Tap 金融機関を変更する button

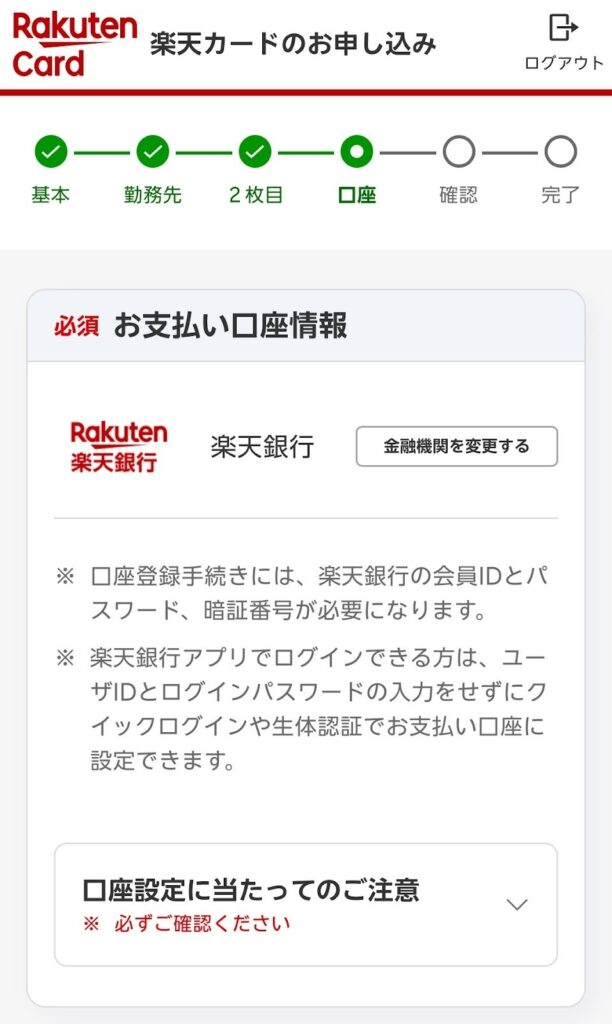pos(457,446)
